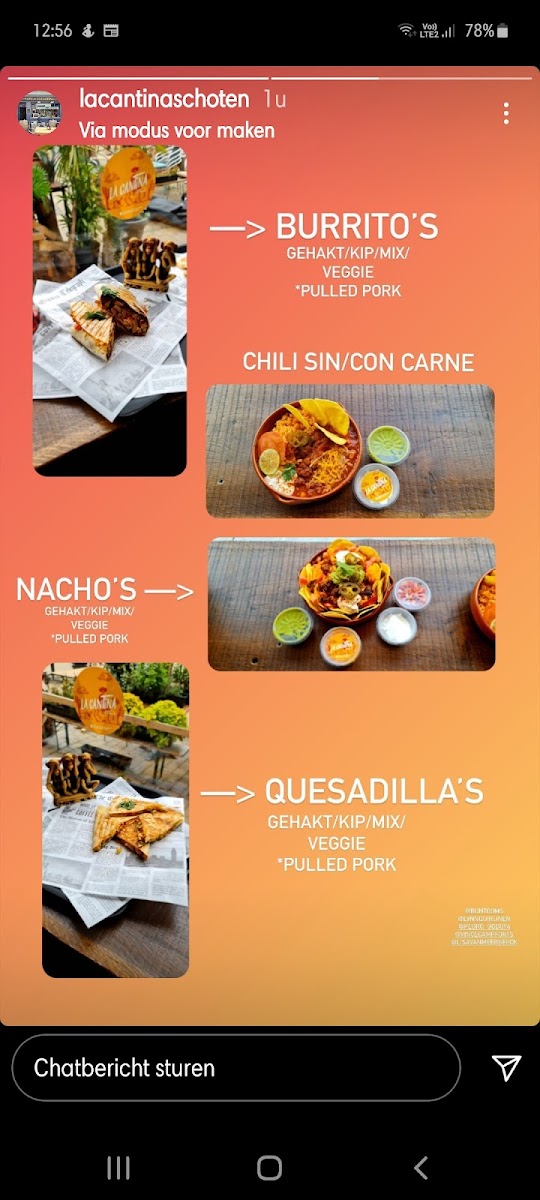Tap the Chatbericht sturen message field
This screenshot has height=1200, width=540.
(x=236, y=1068)
